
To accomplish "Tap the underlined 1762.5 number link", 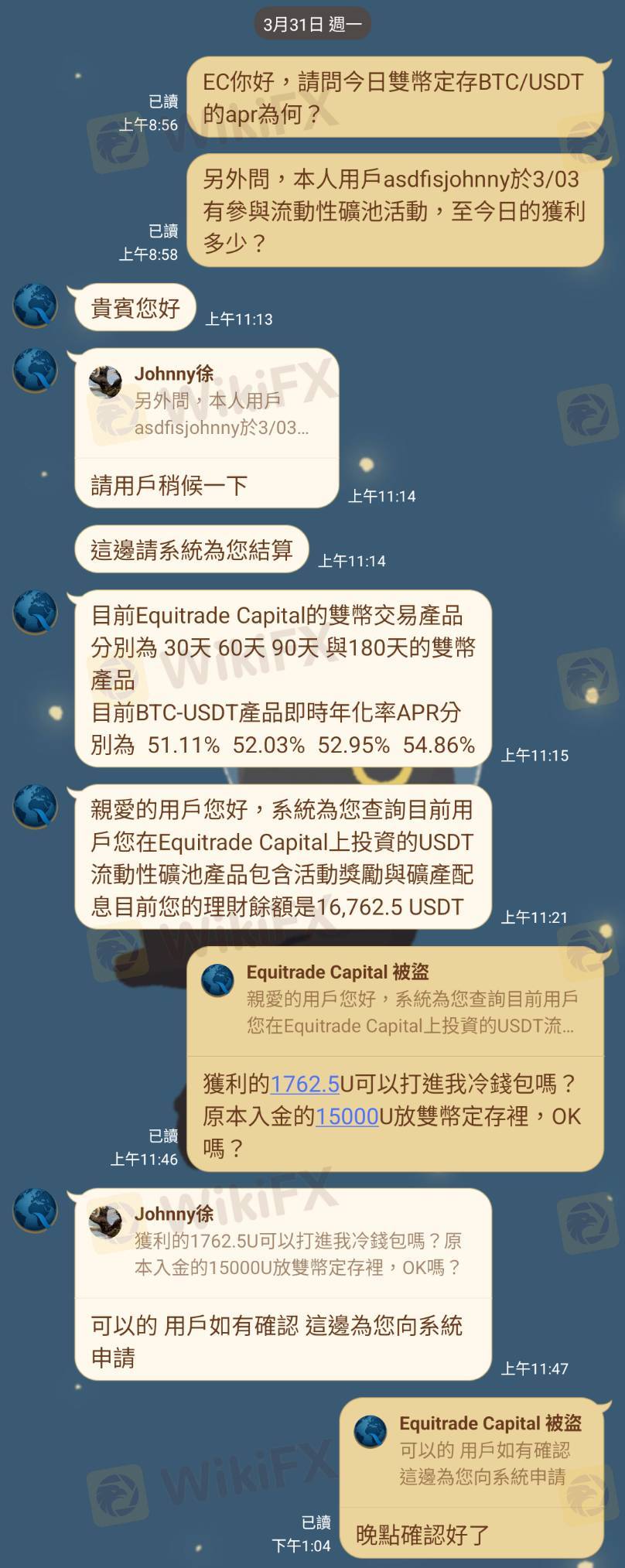I will pos(305,1084).
